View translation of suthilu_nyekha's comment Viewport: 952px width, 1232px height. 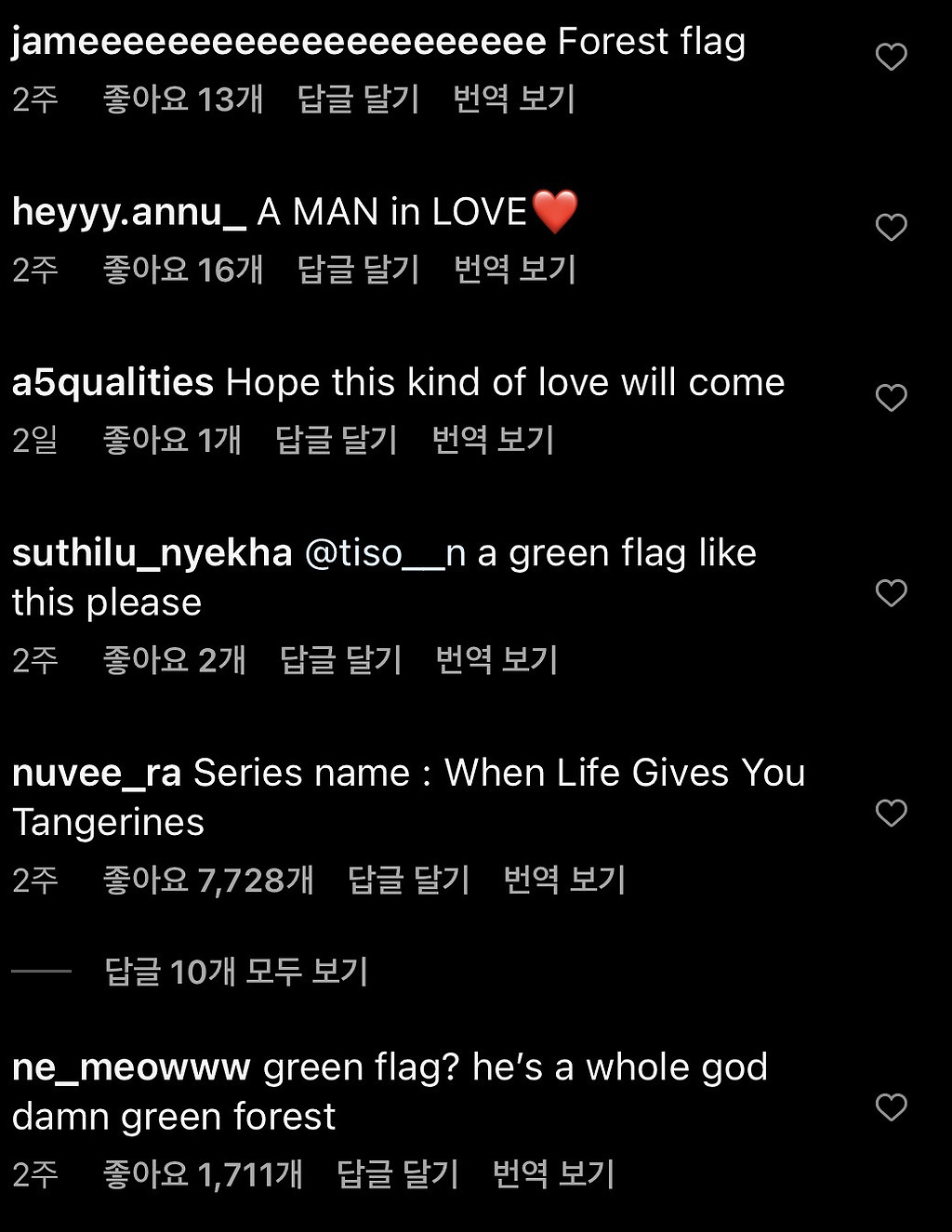(496, 660)
